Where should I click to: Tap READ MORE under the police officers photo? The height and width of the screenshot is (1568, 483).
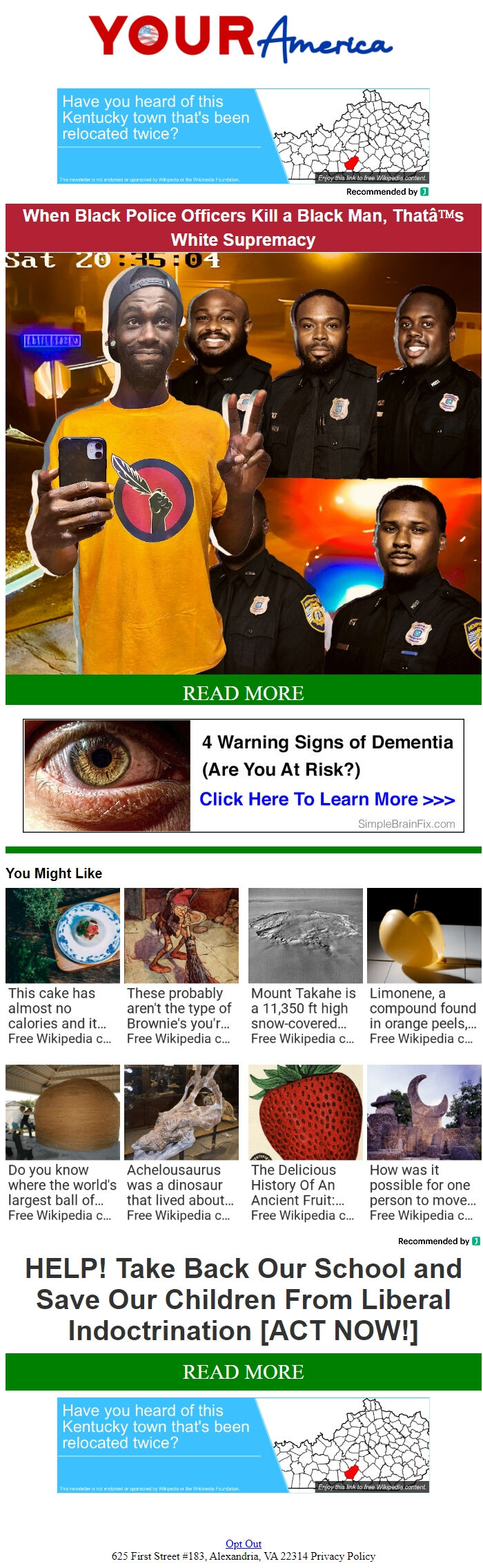click(243, 693)
